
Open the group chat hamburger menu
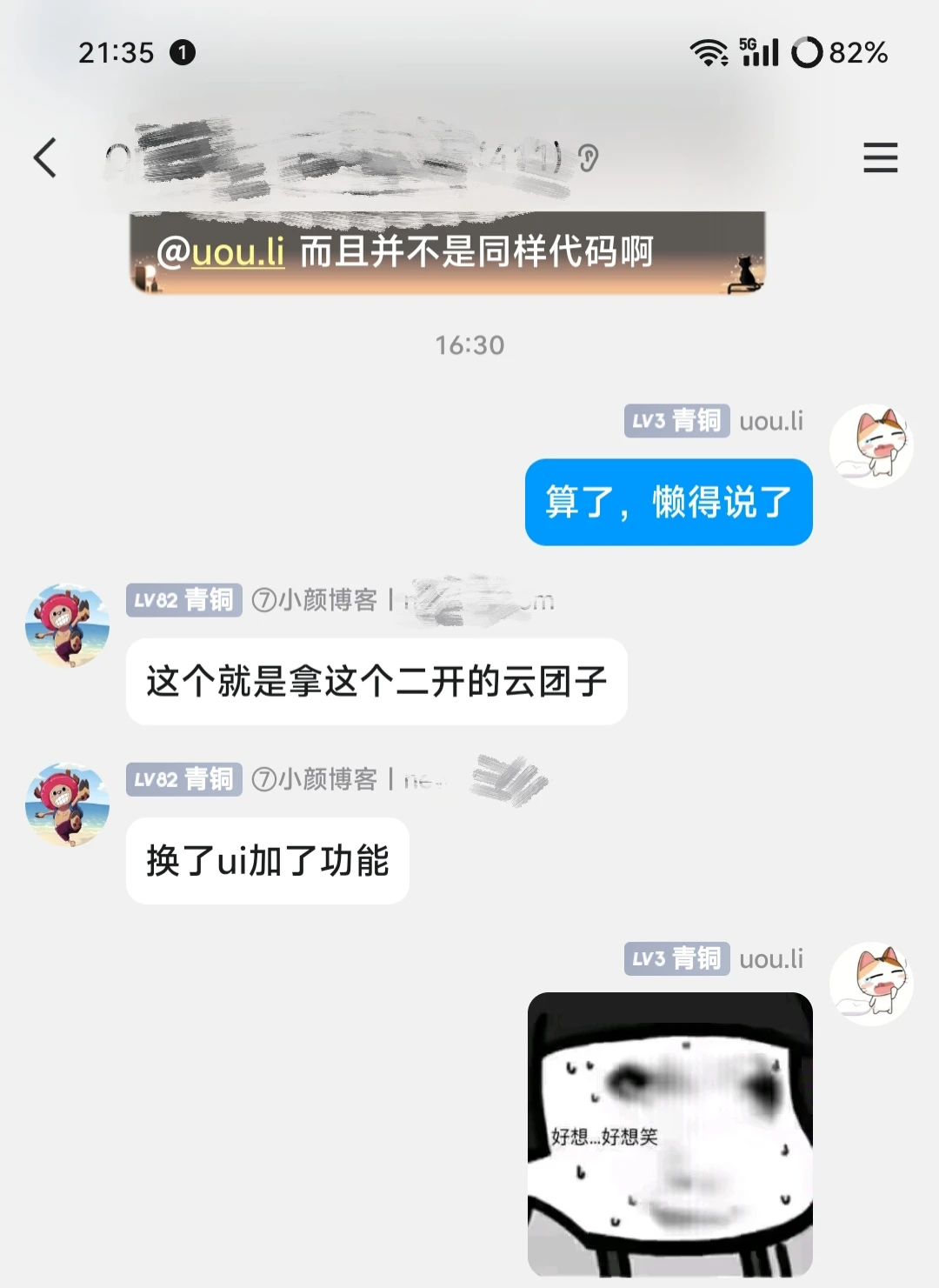[880, 158]
